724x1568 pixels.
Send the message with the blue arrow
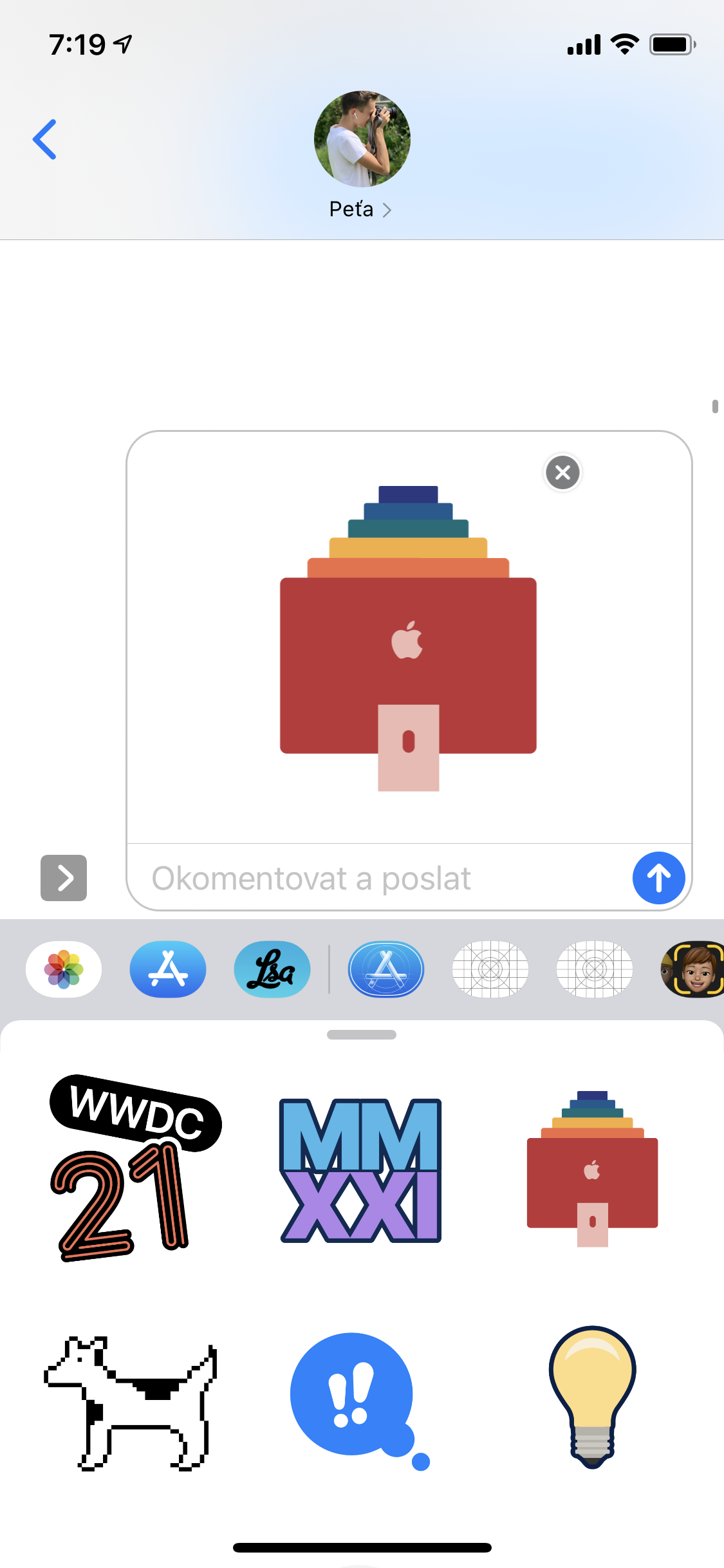(658, 878)
